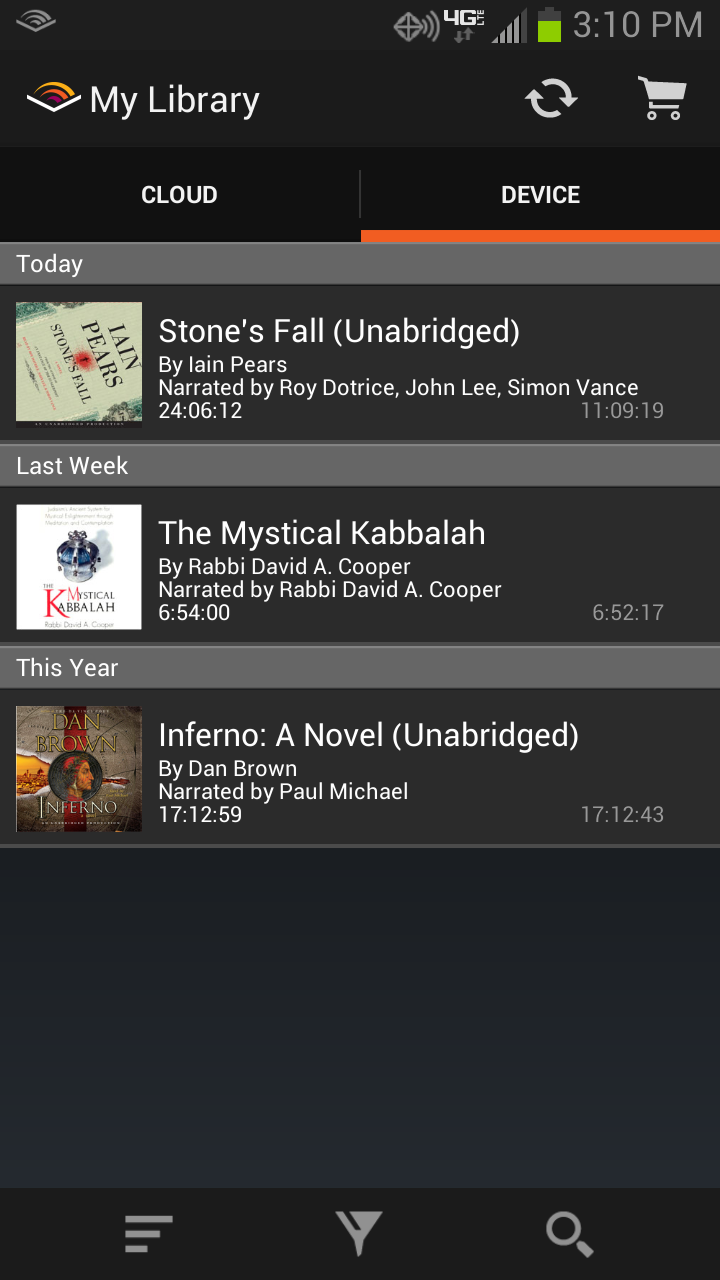The image size is (720, 1280).
Task: Select the Device tab
Action: coord(540,195)
